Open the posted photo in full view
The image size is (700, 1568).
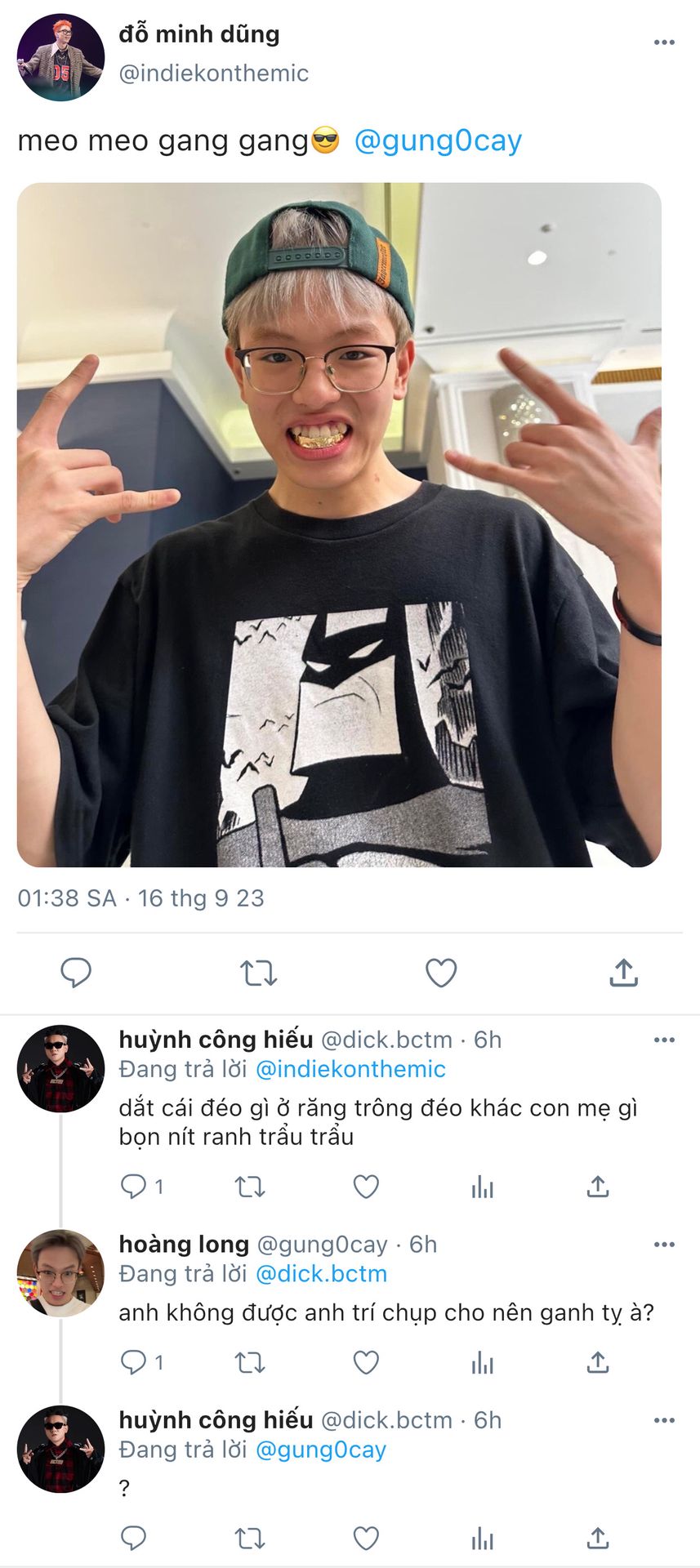click(x=339, y=524)
